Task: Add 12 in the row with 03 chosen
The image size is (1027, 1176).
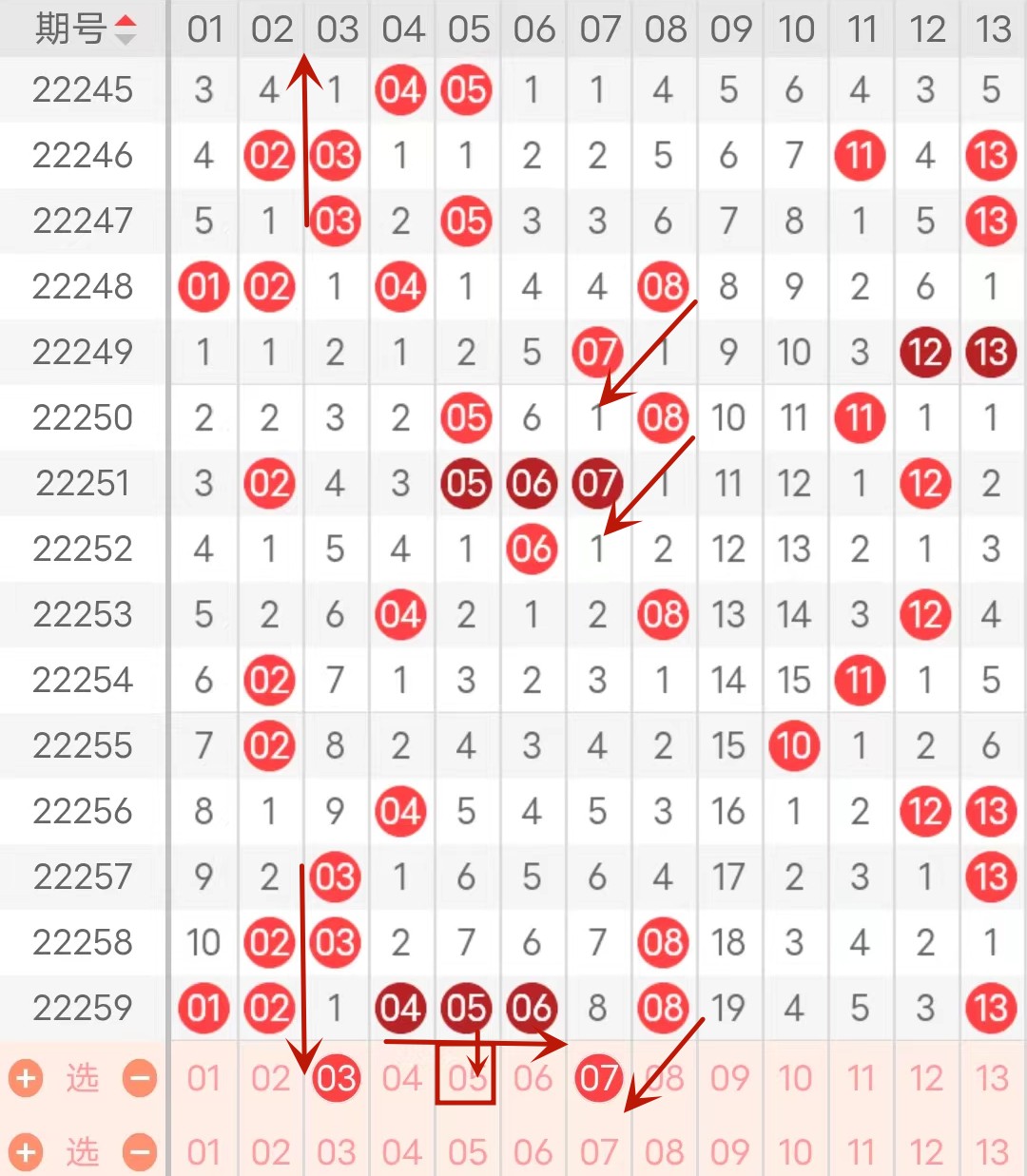Action: pos(926,1079)
